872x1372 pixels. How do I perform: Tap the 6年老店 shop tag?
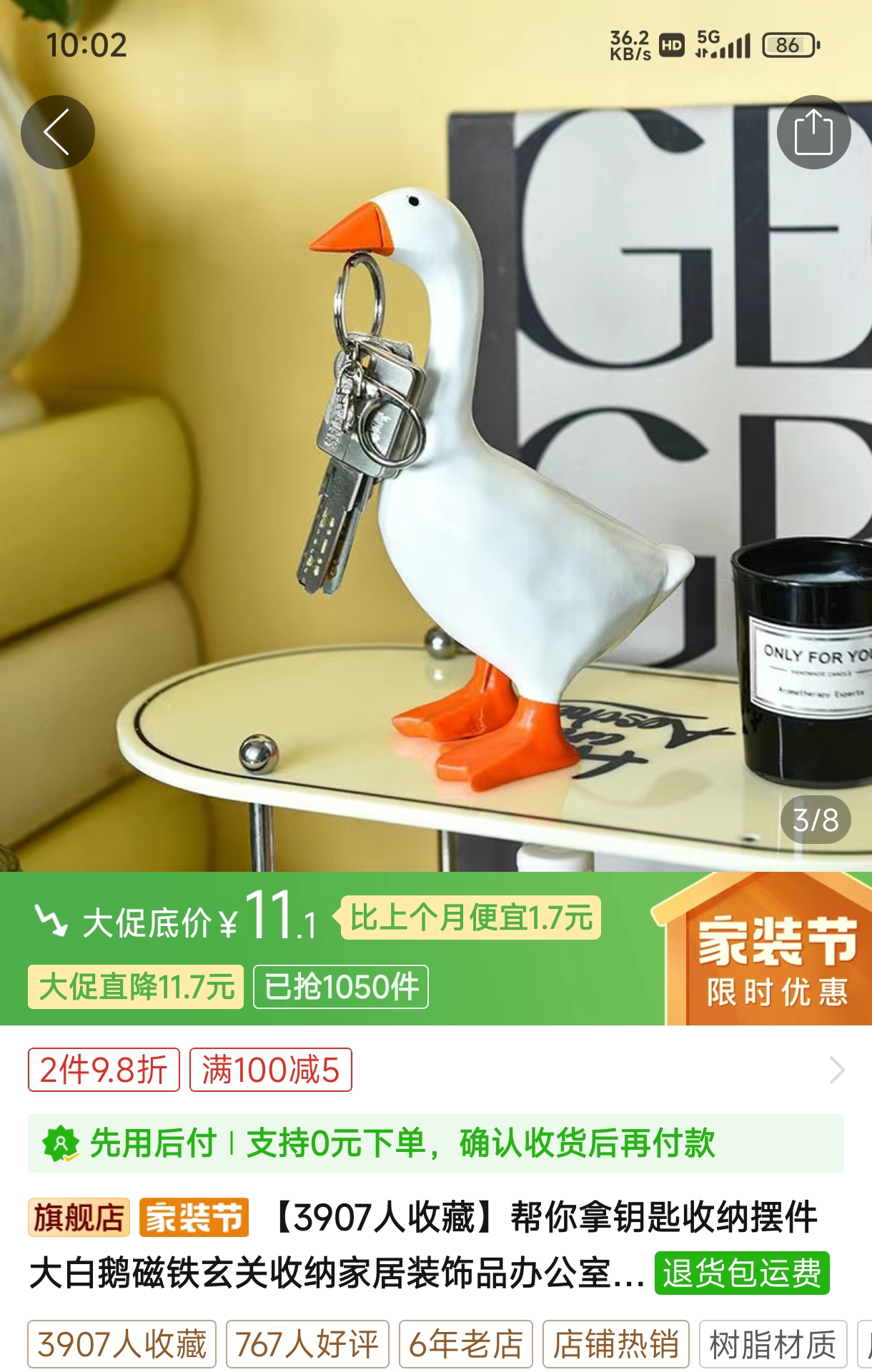click(x=466, y=1344)
